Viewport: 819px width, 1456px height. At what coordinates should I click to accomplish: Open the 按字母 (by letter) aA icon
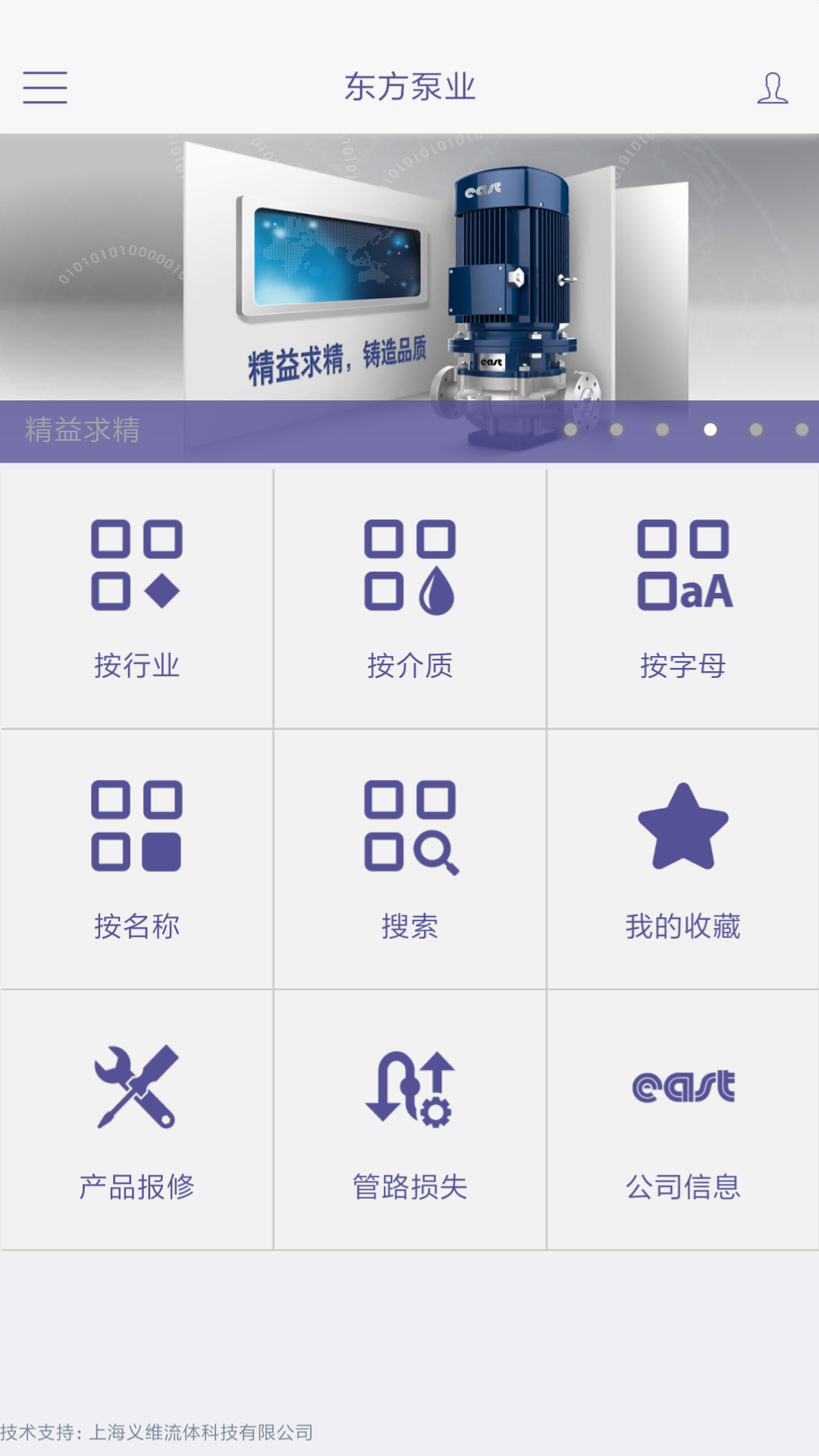tap(682, 565)
